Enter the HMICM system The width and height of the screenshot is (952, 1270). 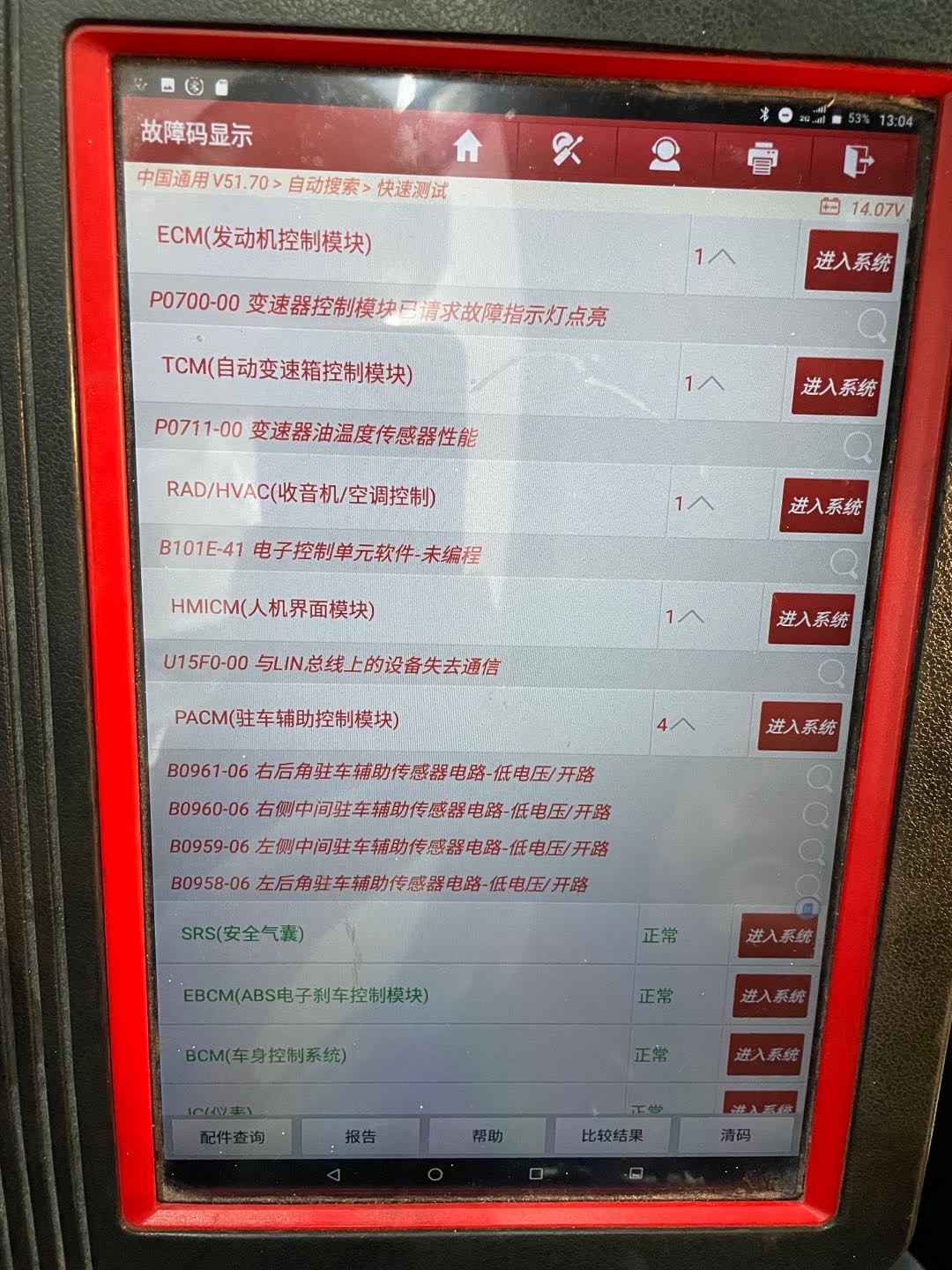pos(812,619)
